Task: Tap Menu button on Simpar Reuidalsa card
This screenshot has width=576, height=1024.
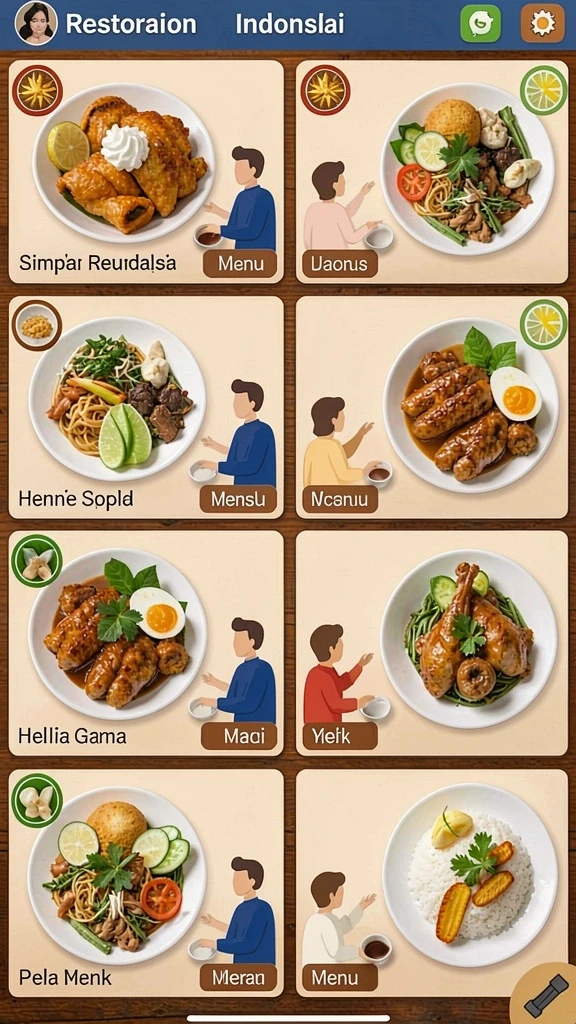Action: (x=240, y=264)
